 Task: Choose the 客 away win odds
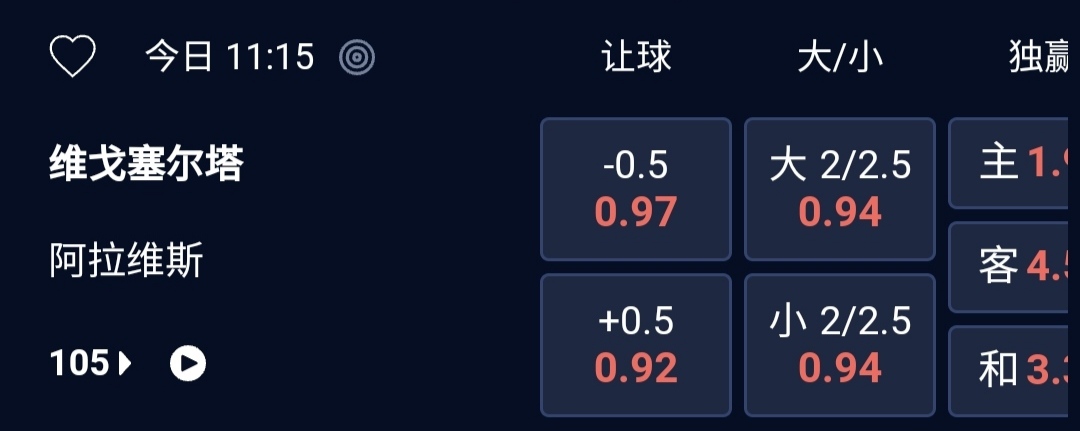(x=1013, y=267)
